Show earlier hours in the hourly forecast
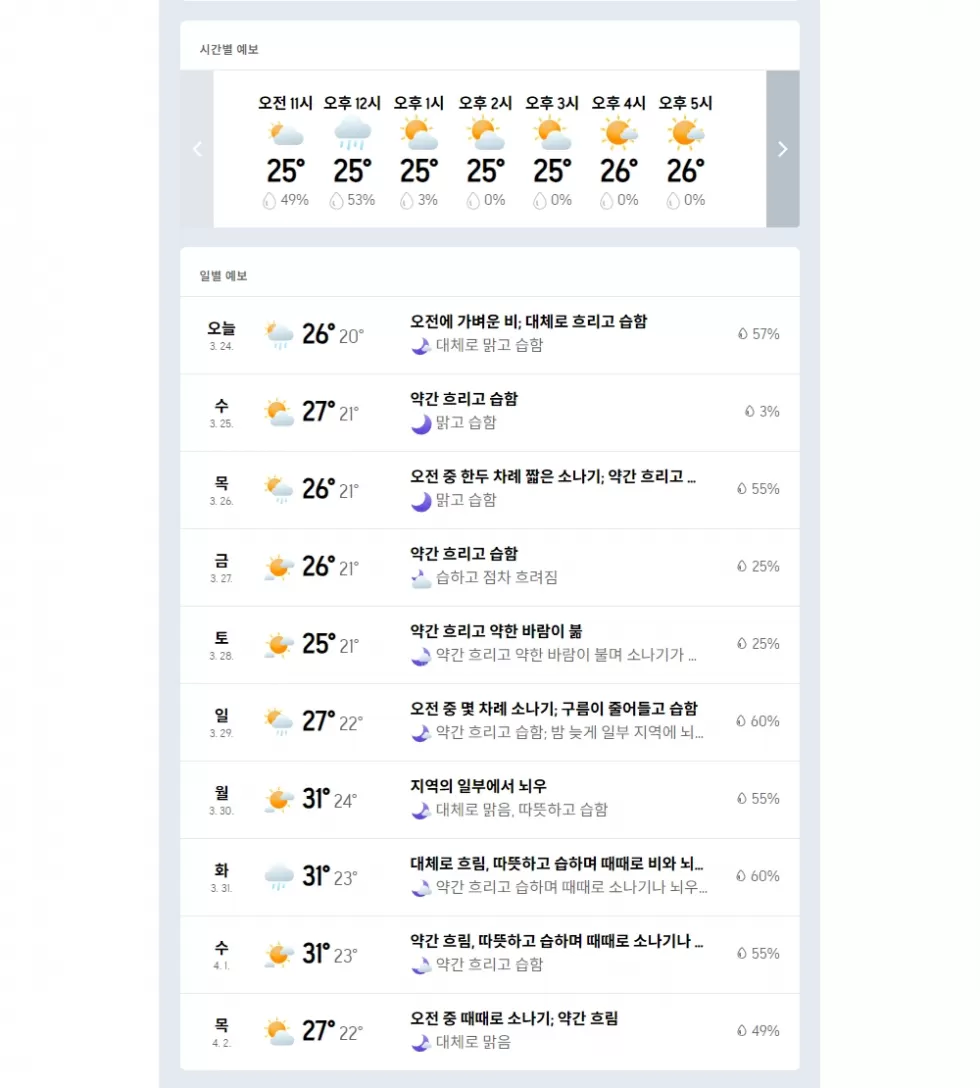 [x=197, y=149]
